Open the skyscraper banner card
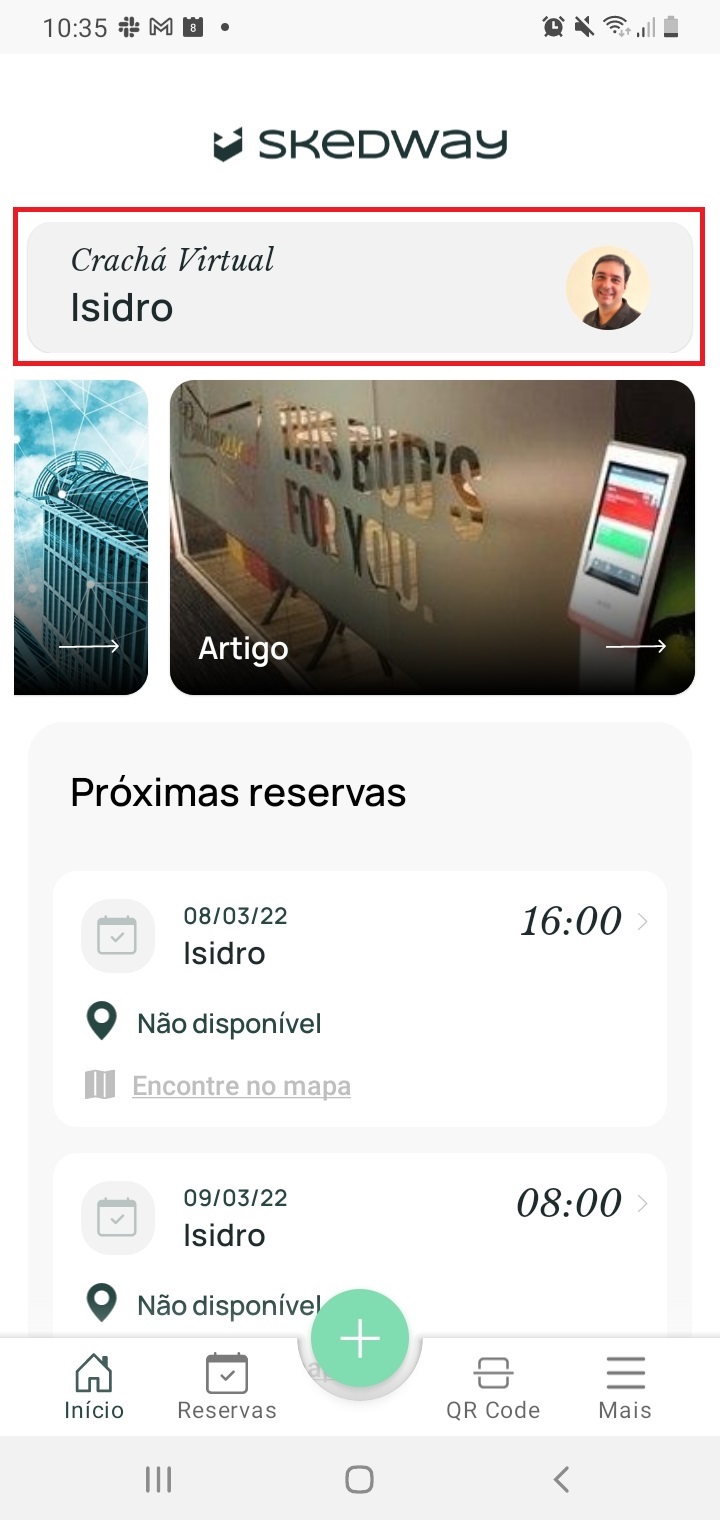 (81, 537)
